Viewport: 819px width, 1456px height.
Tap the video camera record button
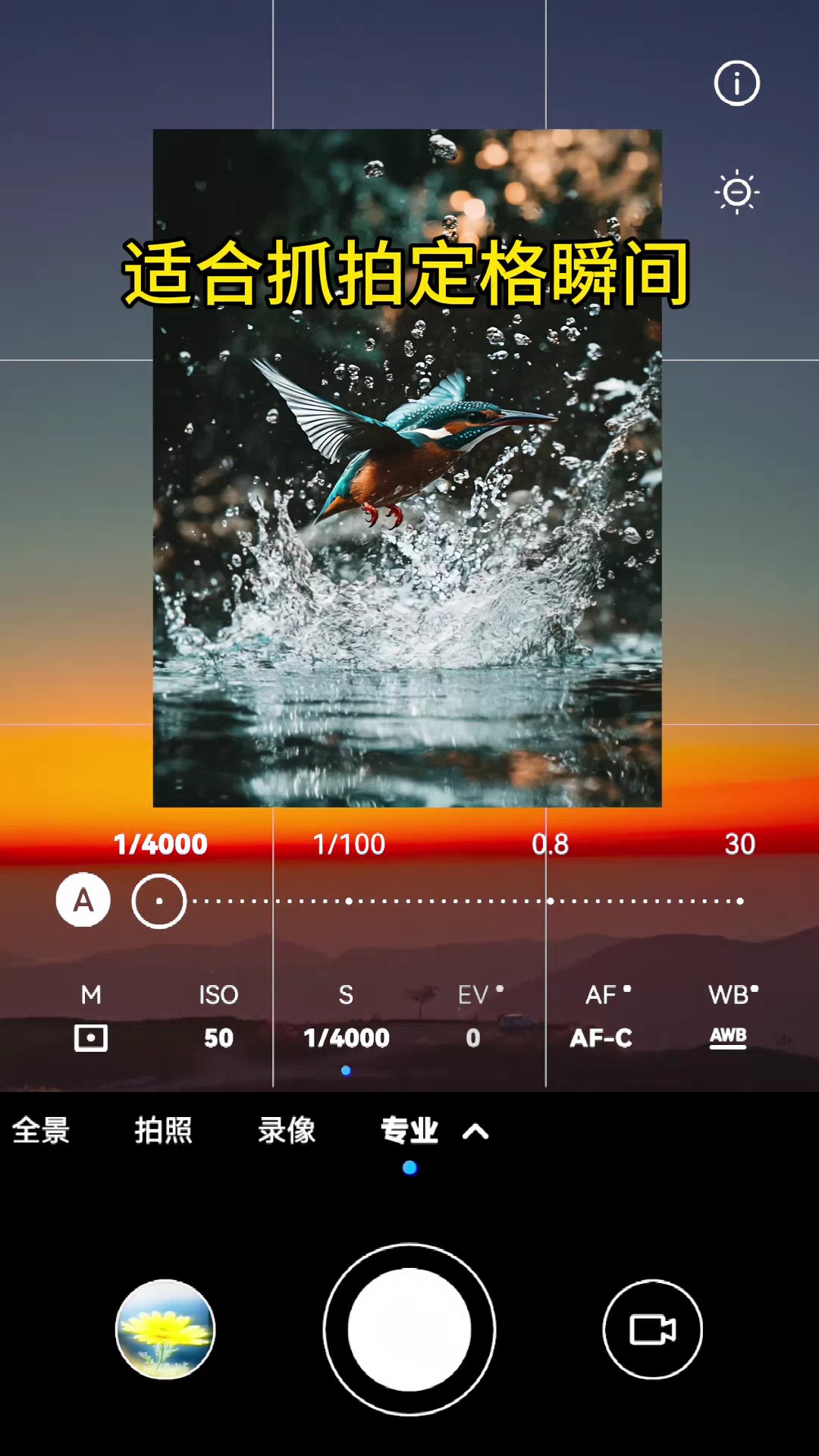coord(652,1329)
